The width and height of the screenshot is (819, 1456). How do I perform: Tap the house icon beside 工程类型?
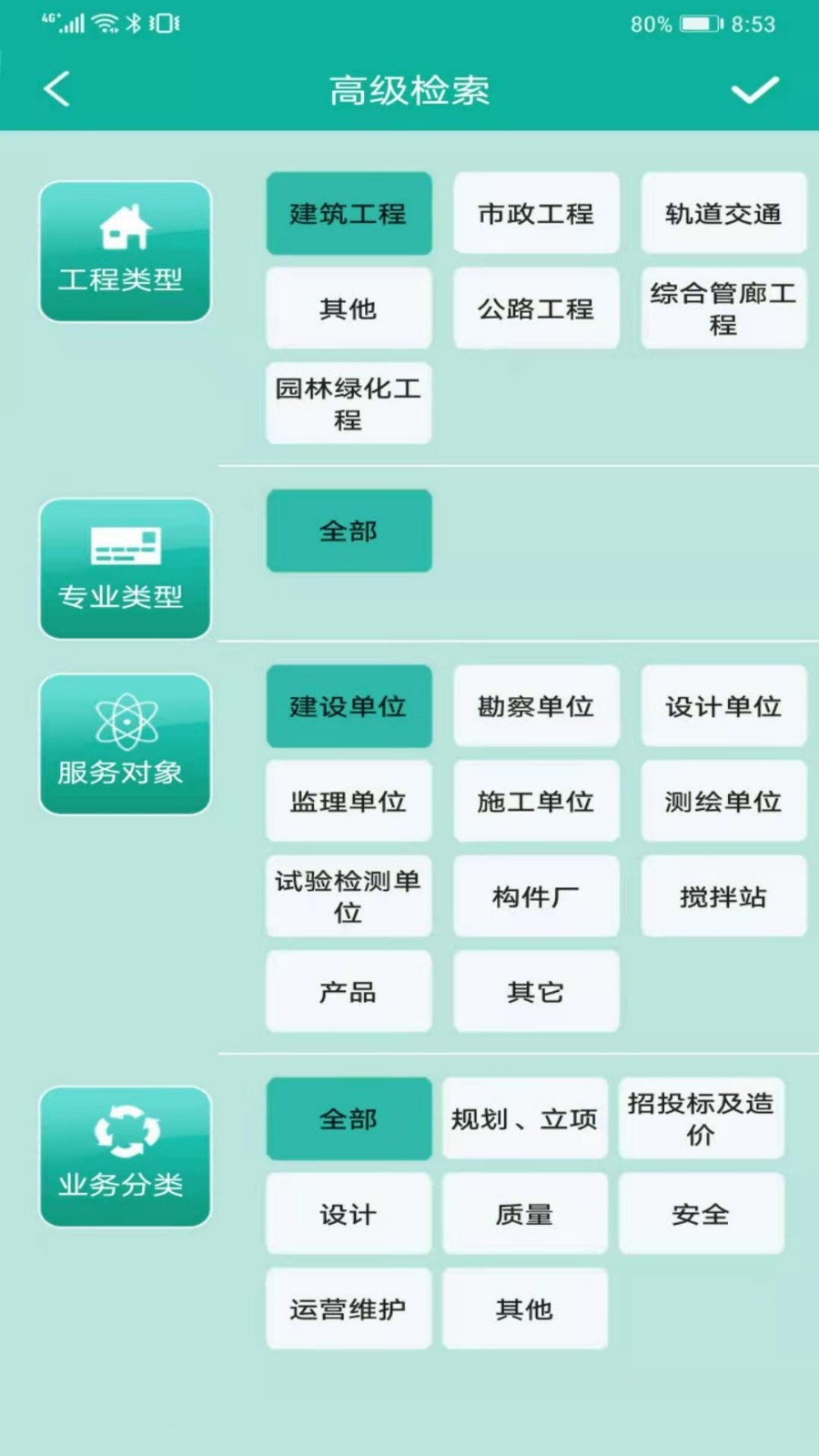125,226
